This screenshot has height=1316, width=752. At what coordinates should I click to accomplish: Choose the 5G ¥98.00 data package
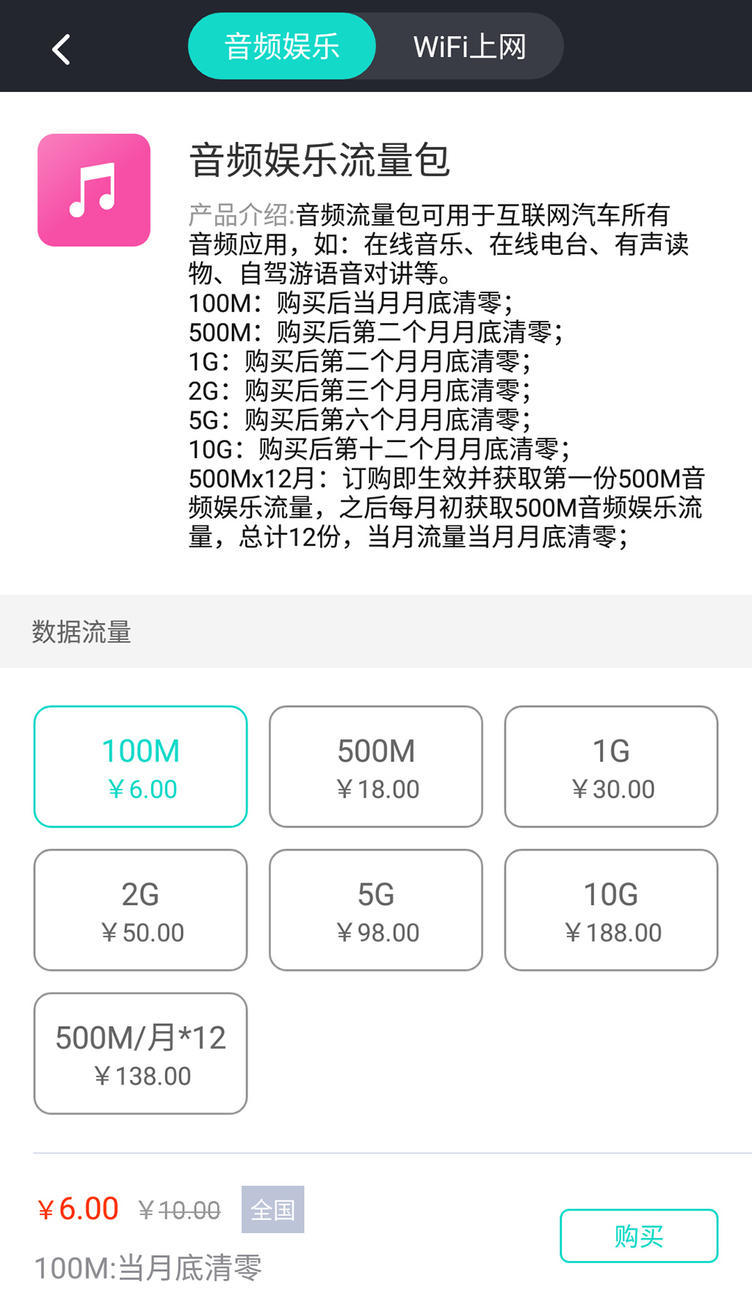(376, 910)
